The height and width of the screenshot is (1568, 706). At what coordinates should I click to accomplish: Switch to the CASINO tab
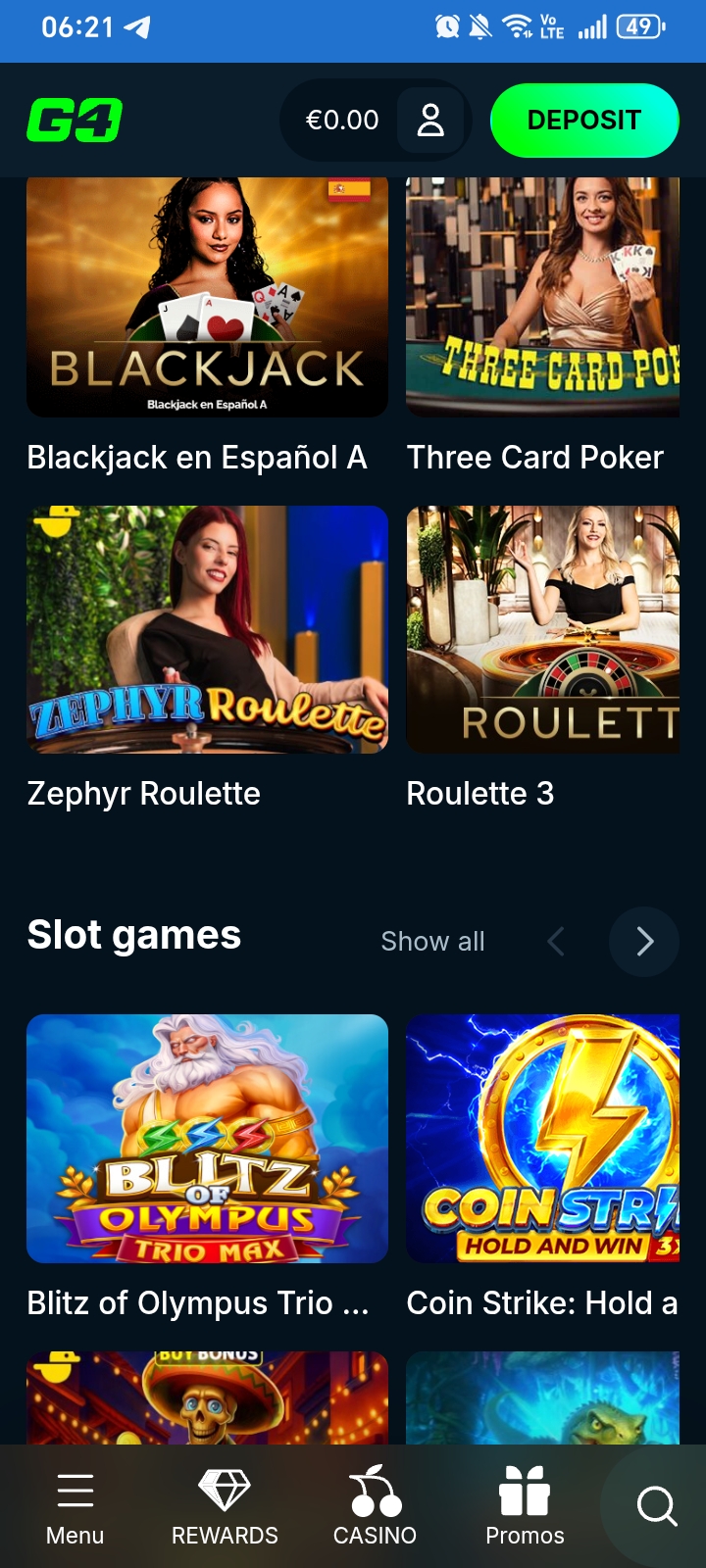(375, 1508)
